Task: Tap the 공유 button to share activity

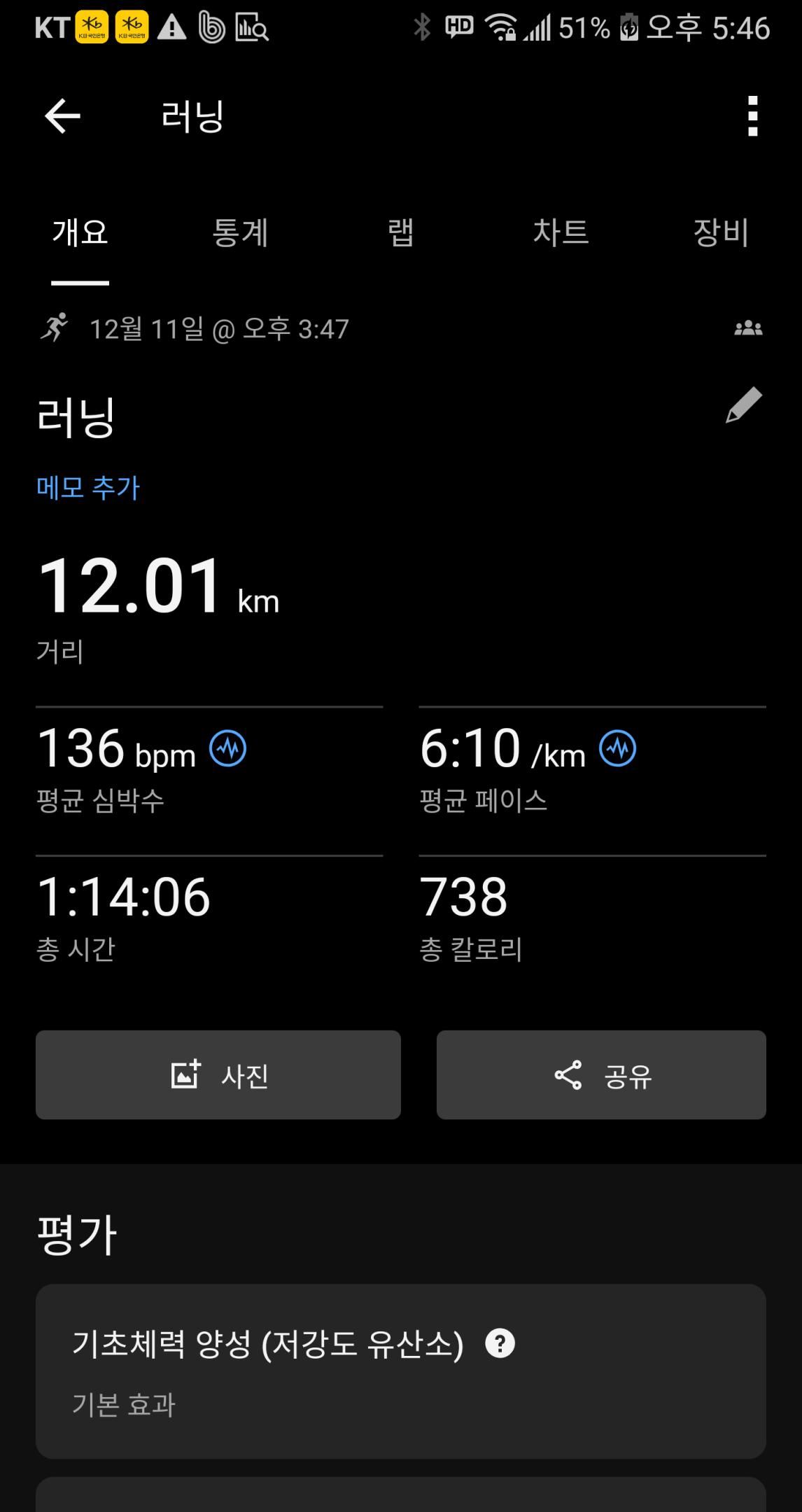Action: (x=602, y=1076)
